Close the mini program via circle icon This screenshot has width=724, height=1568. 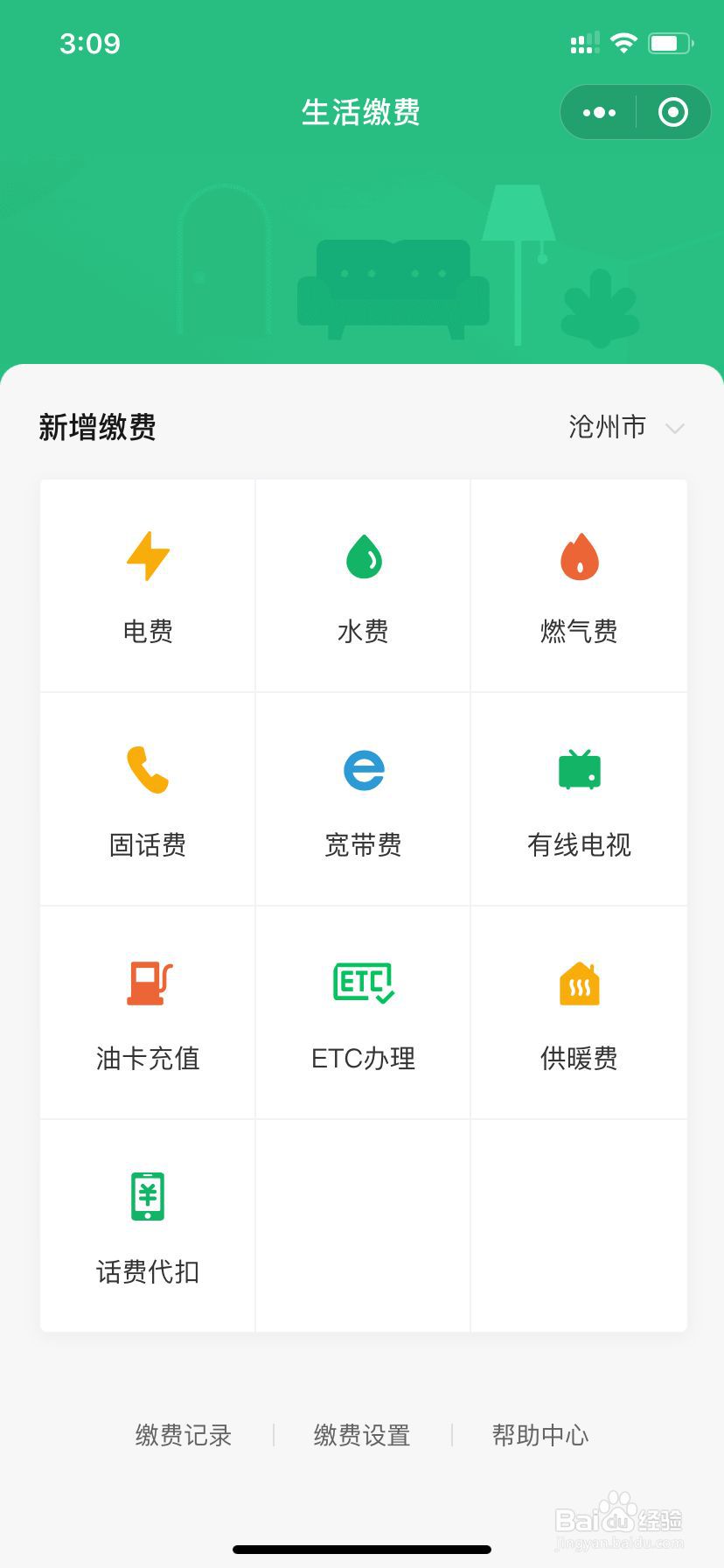(x=672, y=113)
